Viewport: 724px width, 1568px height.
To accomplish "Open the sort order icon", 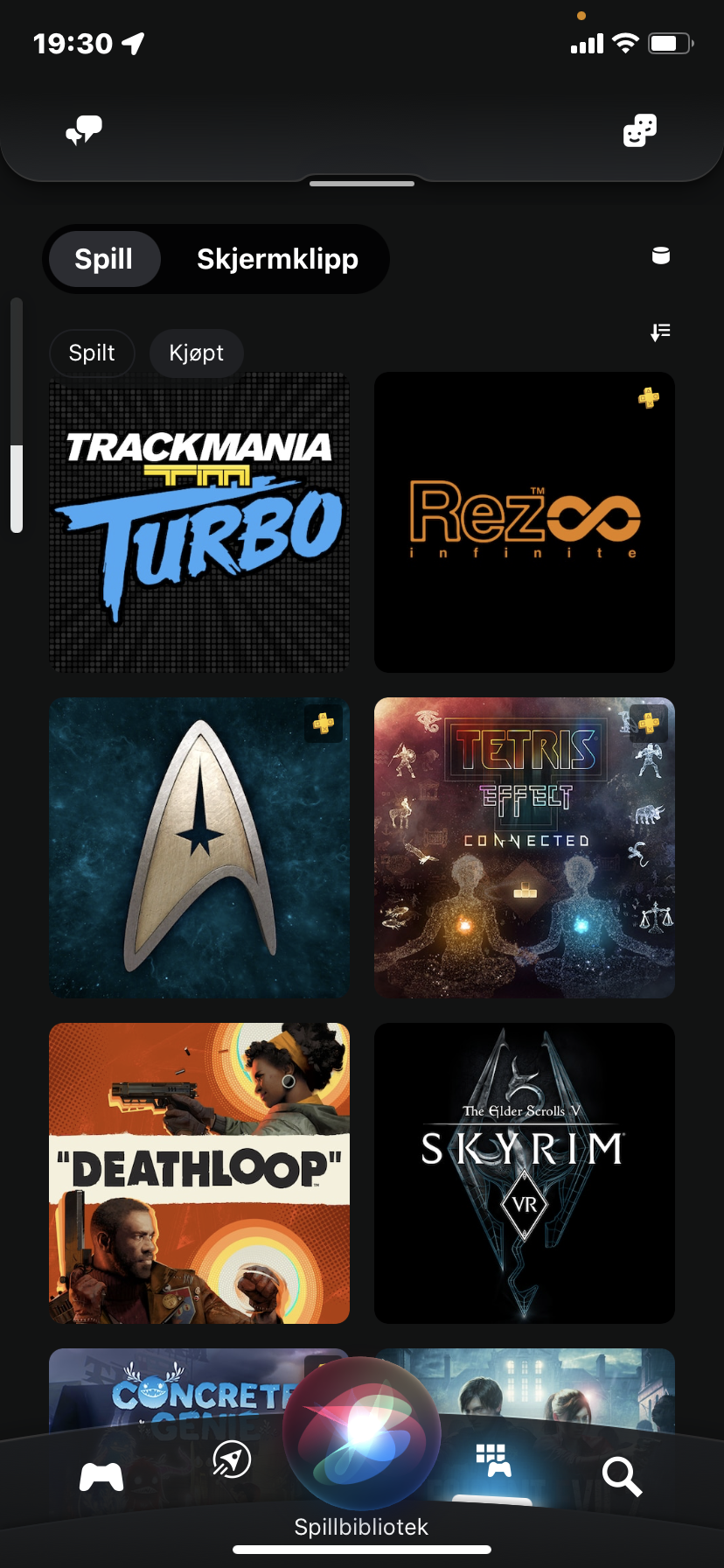I will (x=660, y=332).
